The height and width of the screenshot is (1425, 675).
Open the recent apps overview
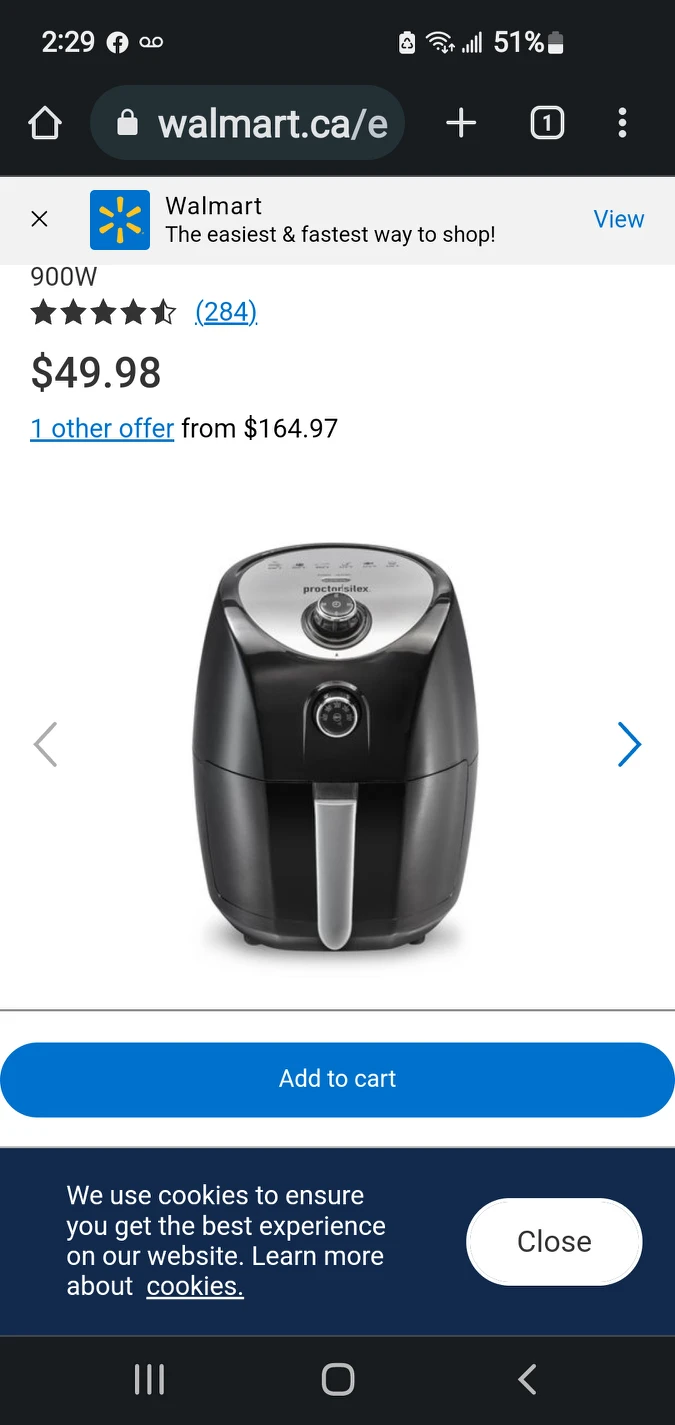tap(149, 1380)
